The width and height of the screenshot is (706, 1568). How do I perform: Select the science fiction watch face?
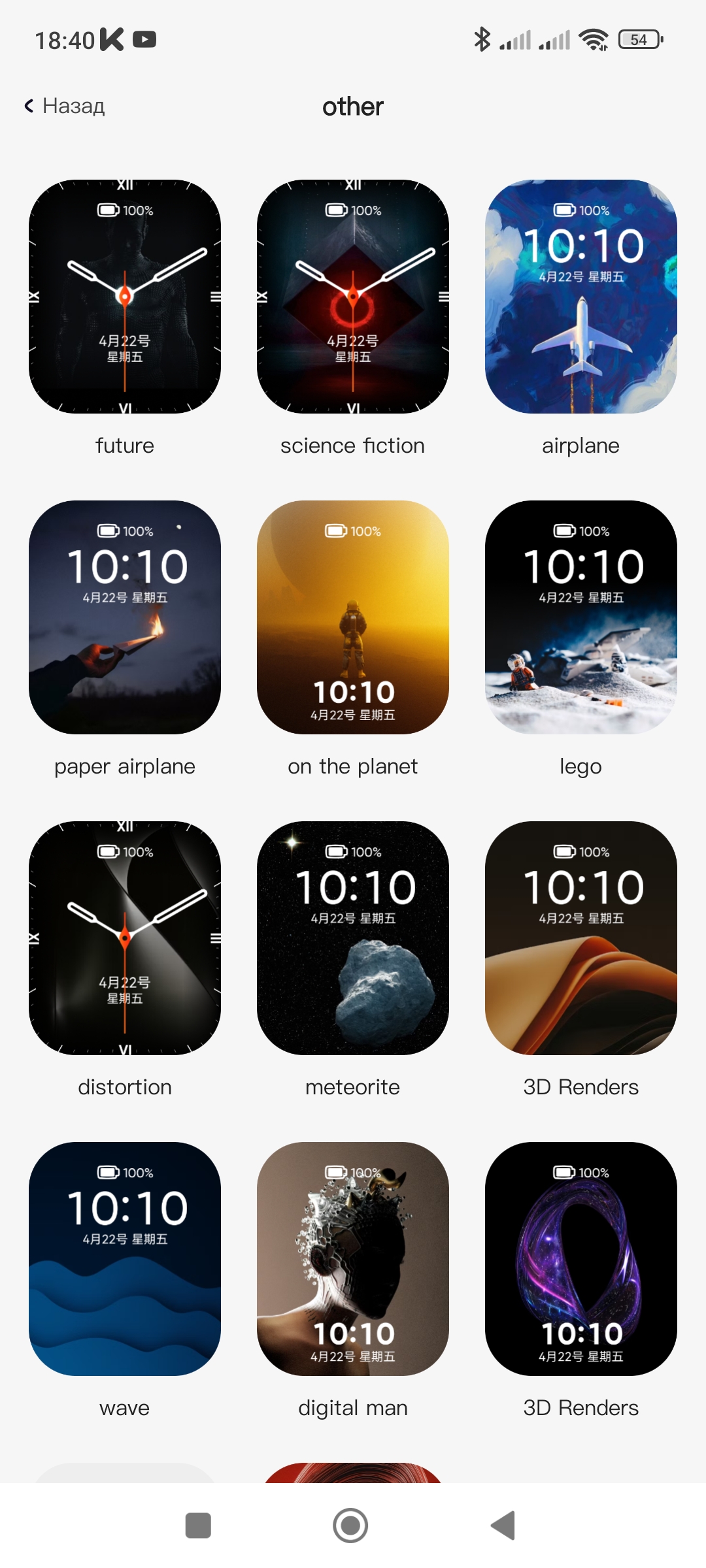click(353, 297)
